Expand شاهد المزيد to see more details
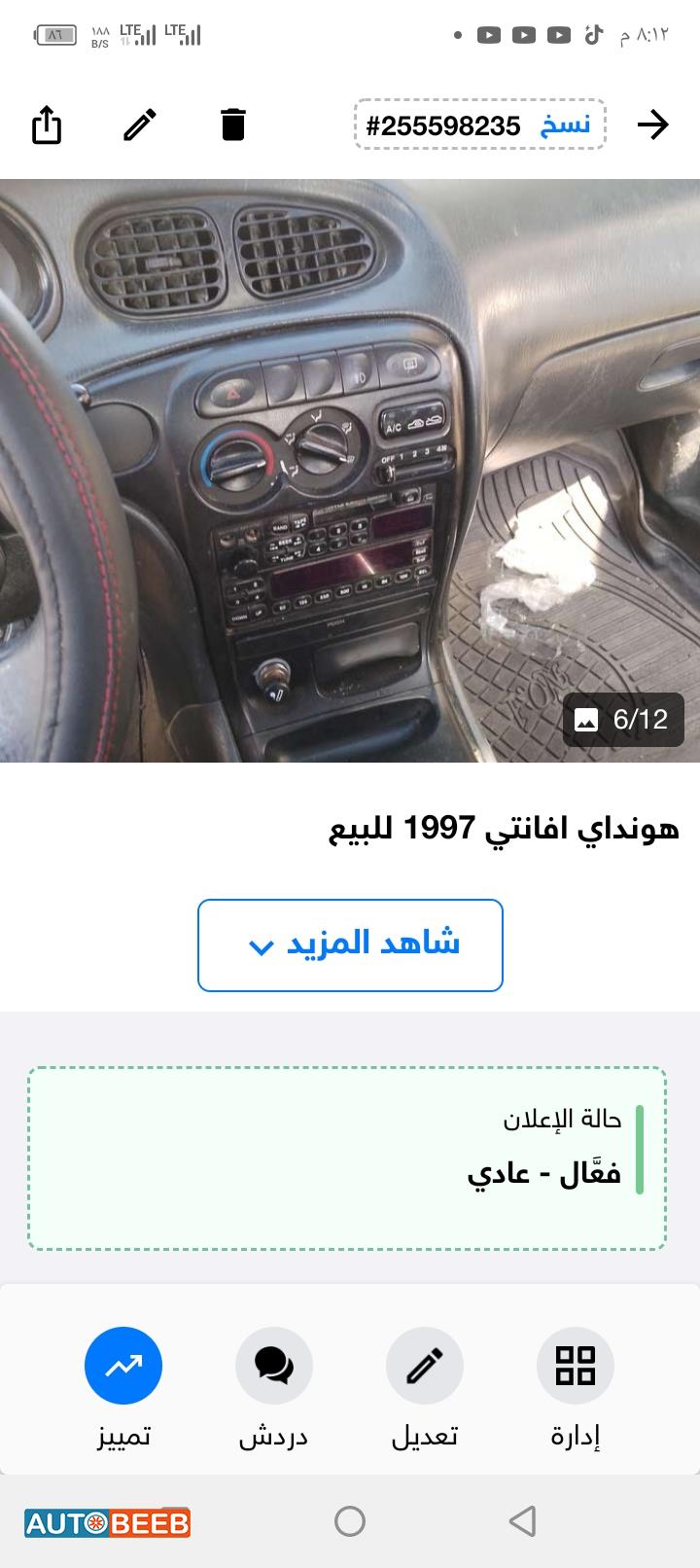 pos(350,944)
